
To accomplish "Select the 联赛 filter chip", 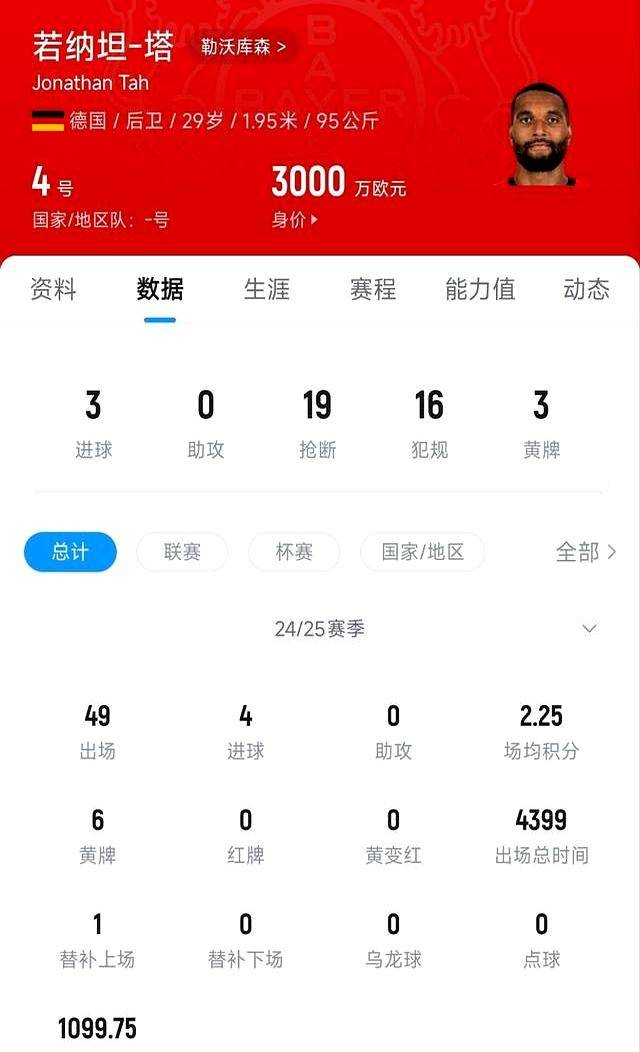I will pos(182,551).
